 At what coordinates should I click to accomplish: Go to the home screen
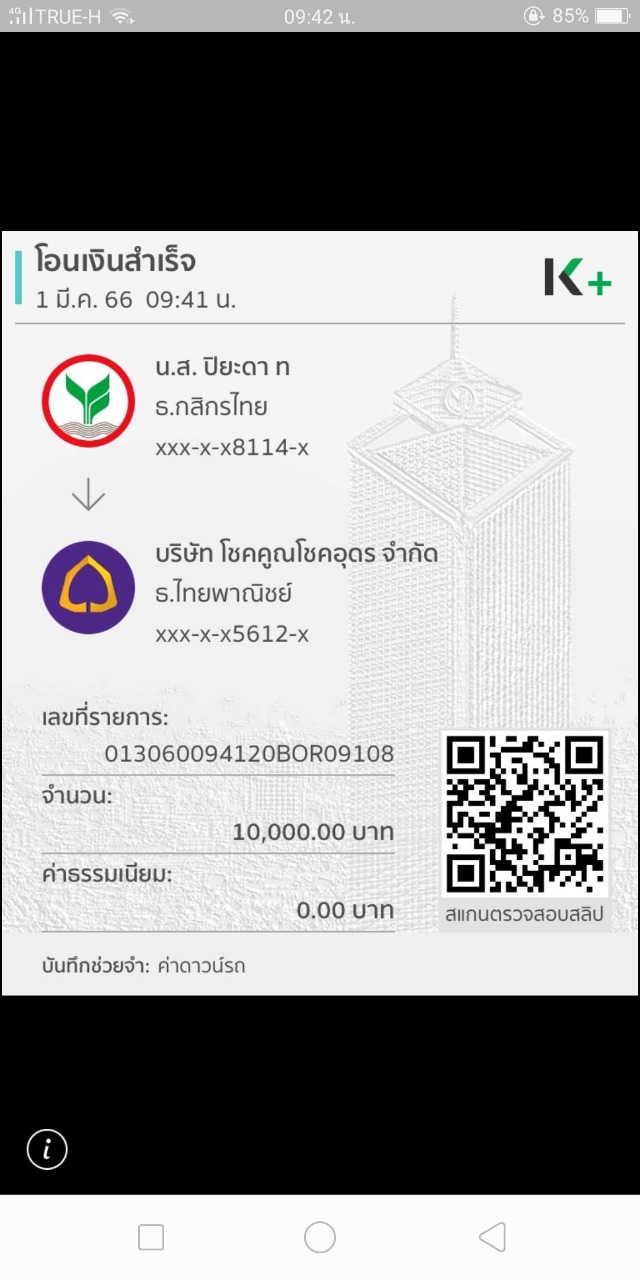coord(320,1237)
